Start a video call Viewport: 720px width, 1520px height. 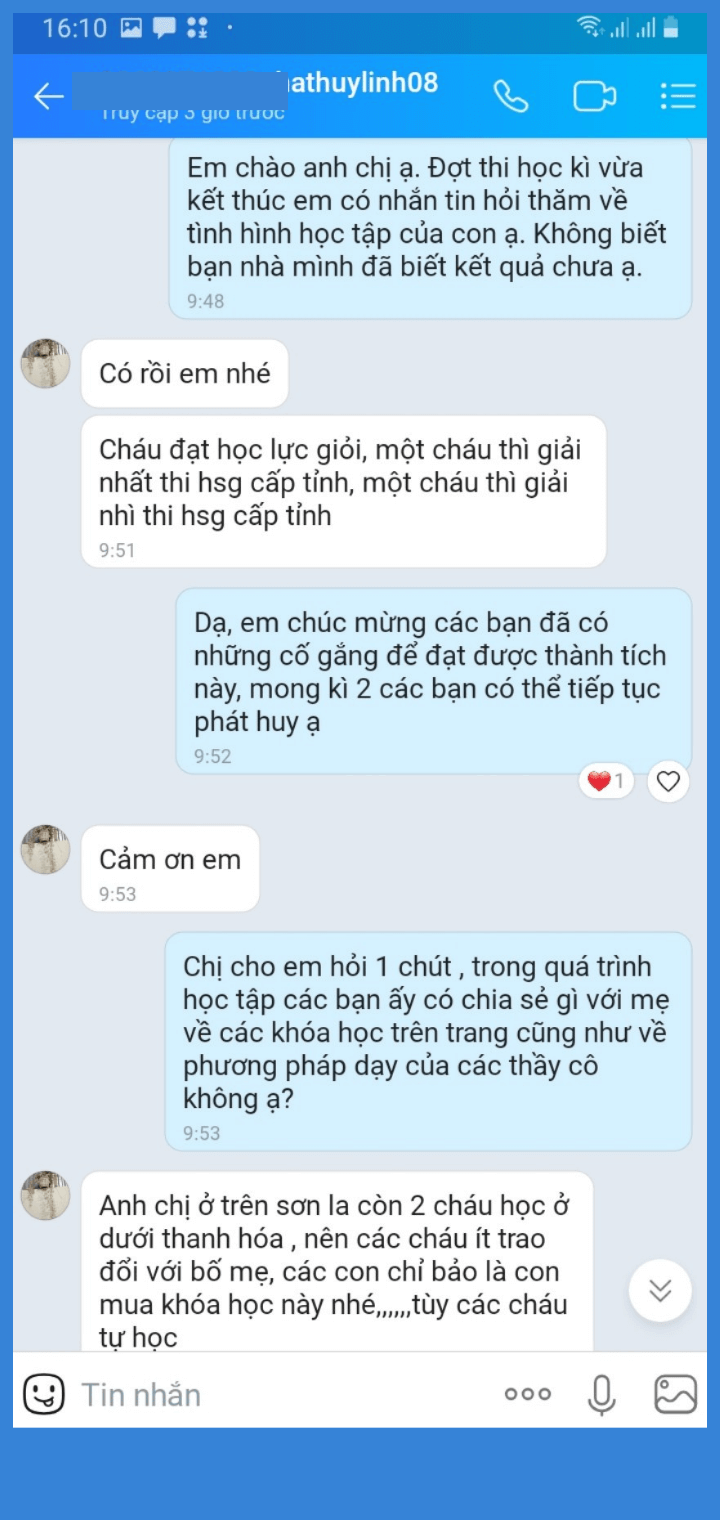click(594, 96)
